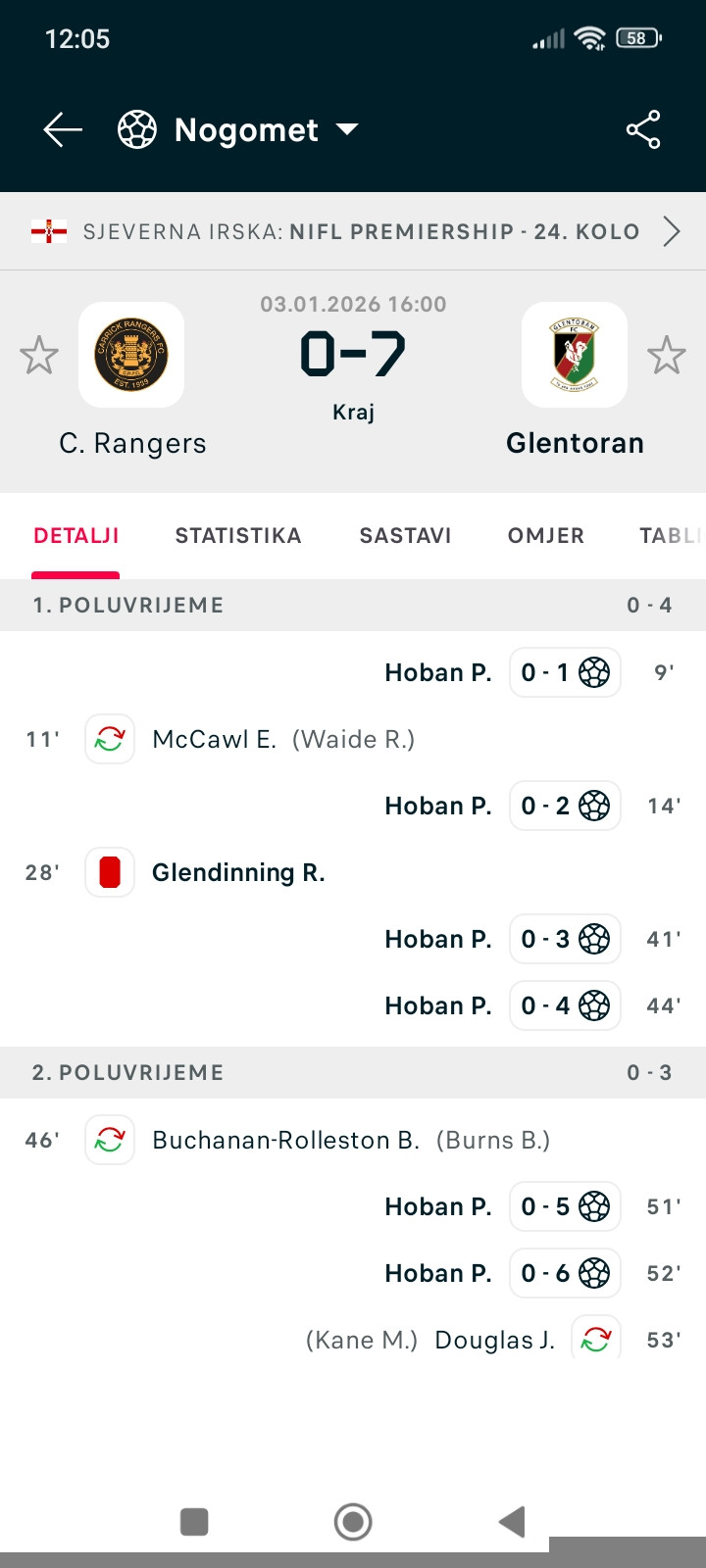
Task: Switch to the Statistika tab
Action: click(x=238, y=535)
